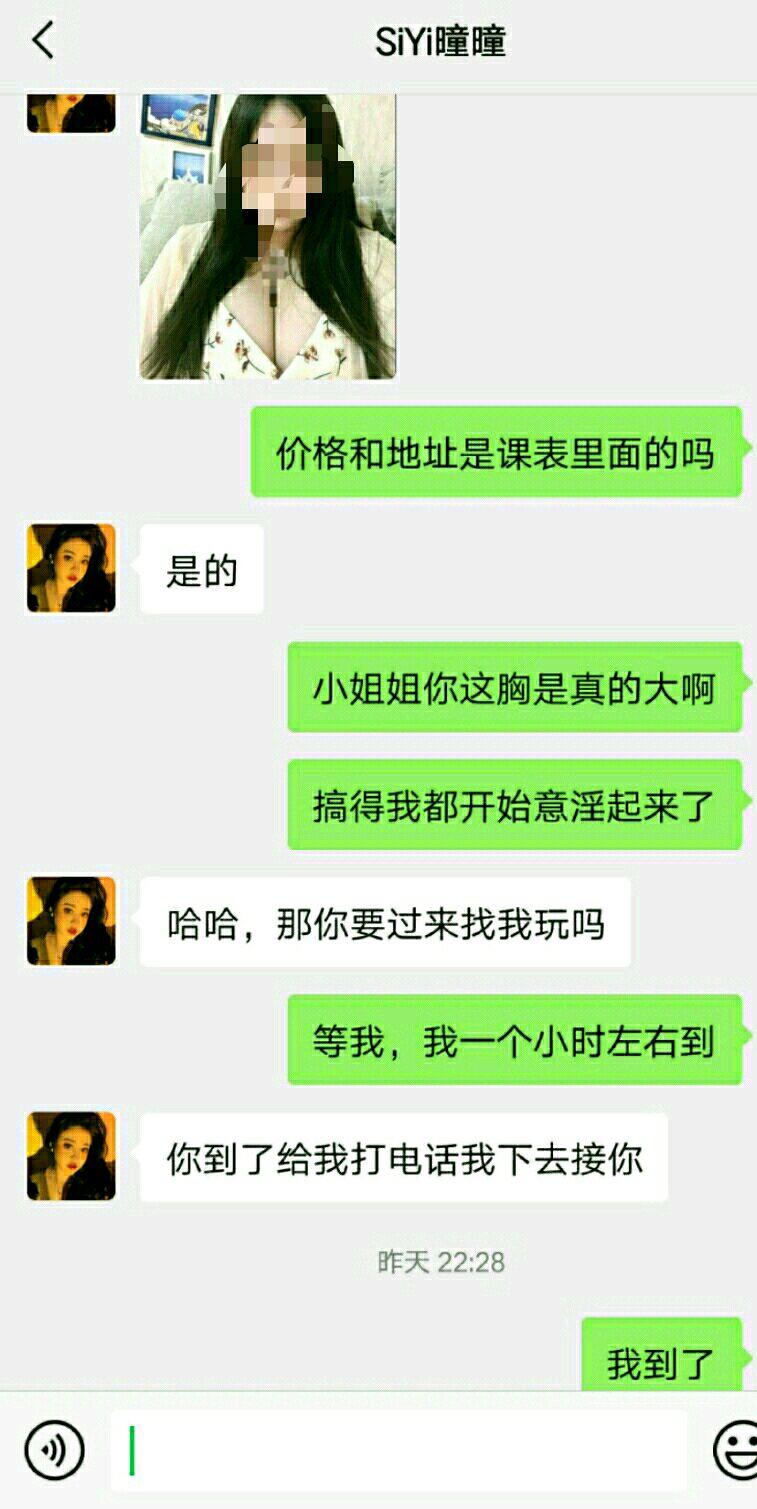Image resolution: width=757 pixels, height=1509 pixels.
Task: Open the photo sent in chat
Action: point(267,237)
